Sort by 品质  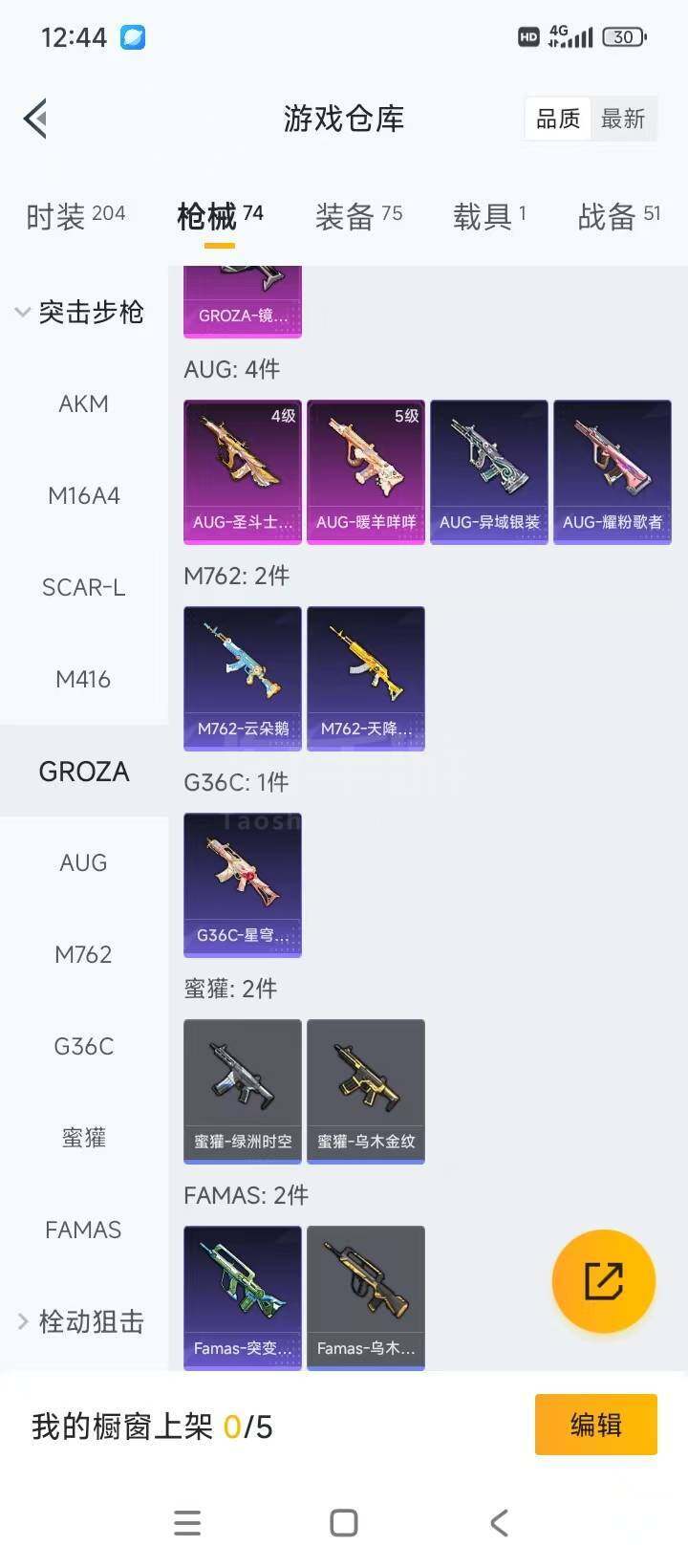point(558,119)
